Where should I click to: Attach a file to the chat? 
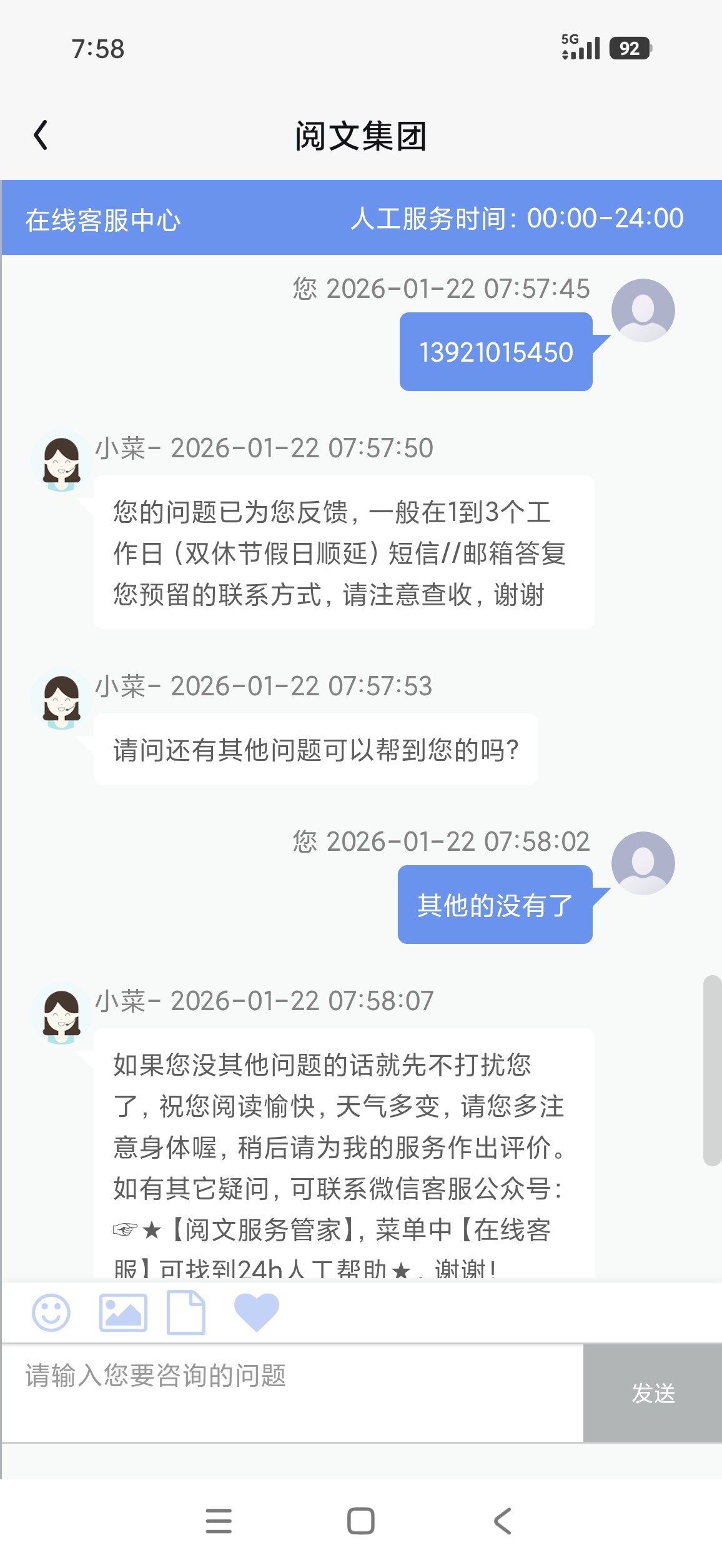click(186, 1313)
